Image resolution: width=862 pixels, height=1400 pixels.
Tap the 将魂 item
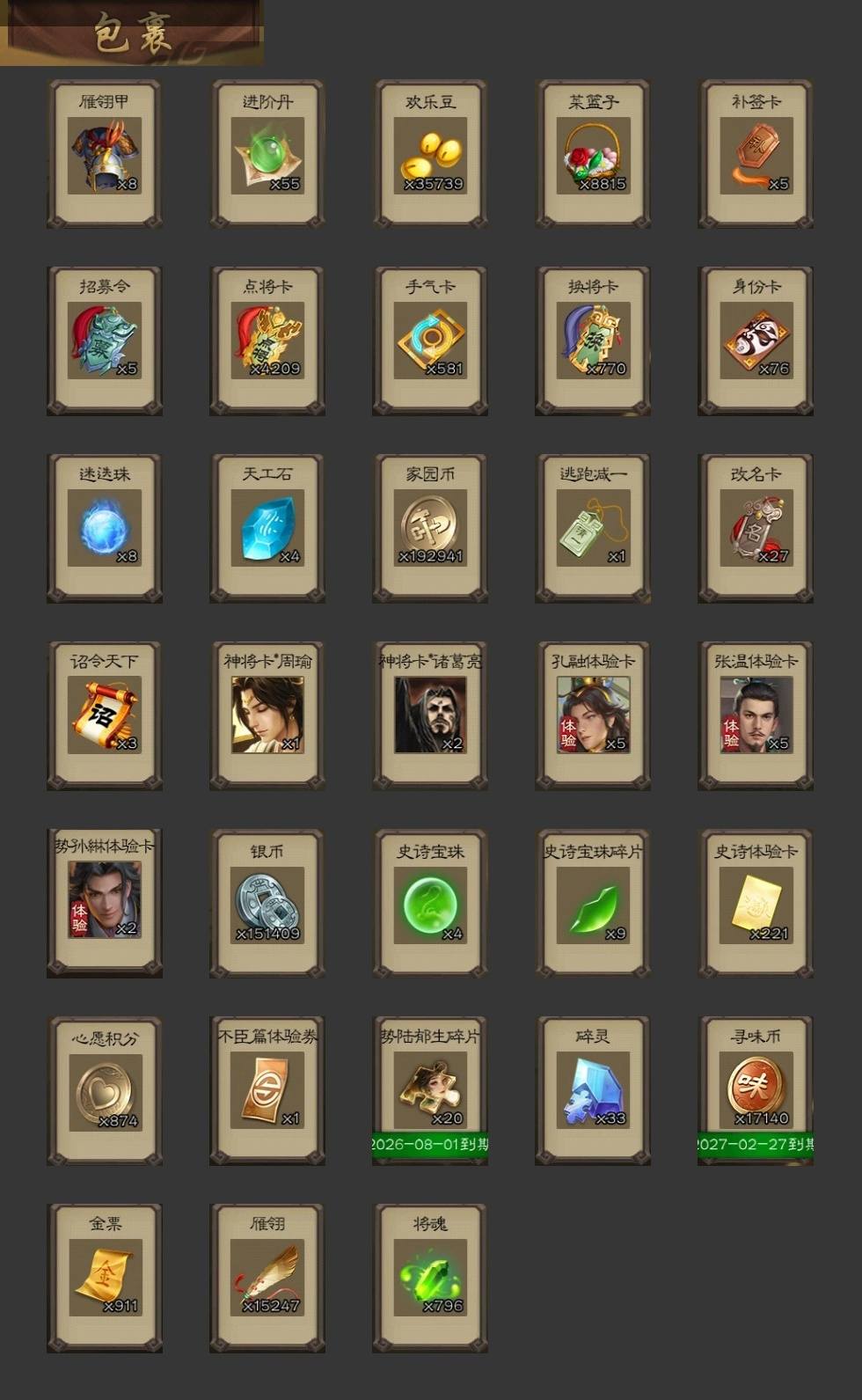click(x=430, y=1278)
